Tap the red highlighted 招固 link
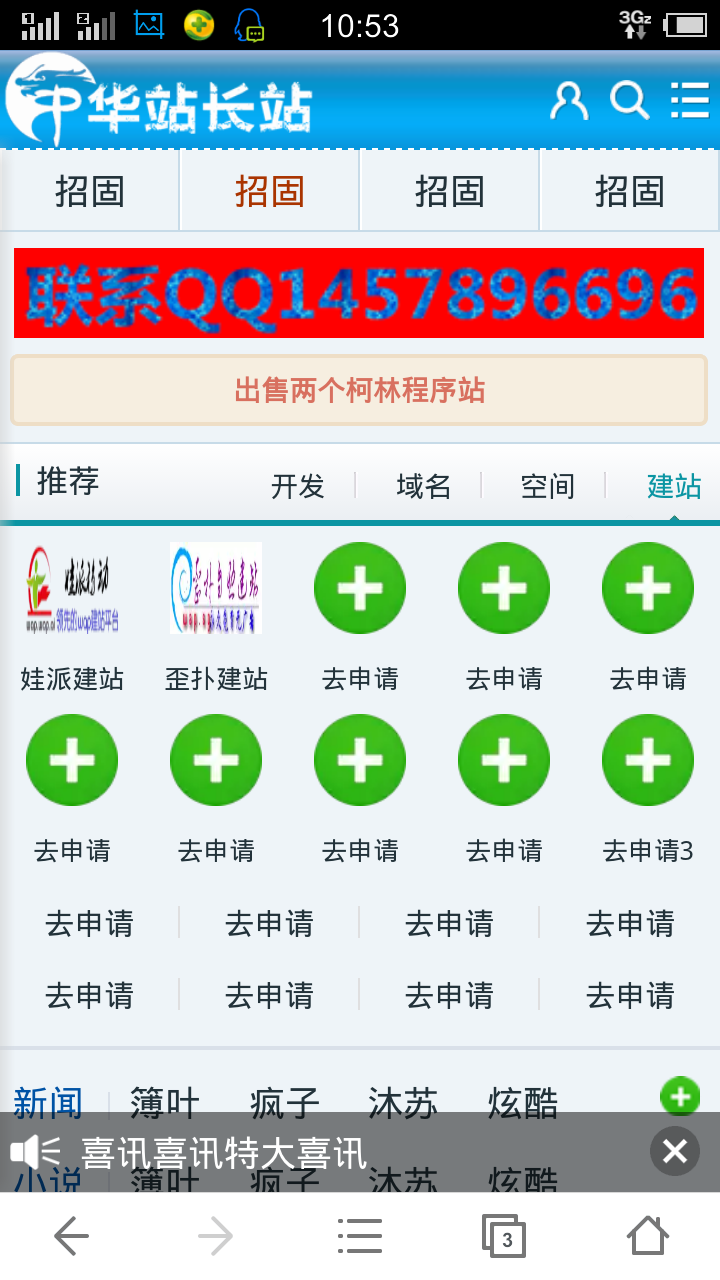This screenshot has width=720, height=1280. click(269, 191)
